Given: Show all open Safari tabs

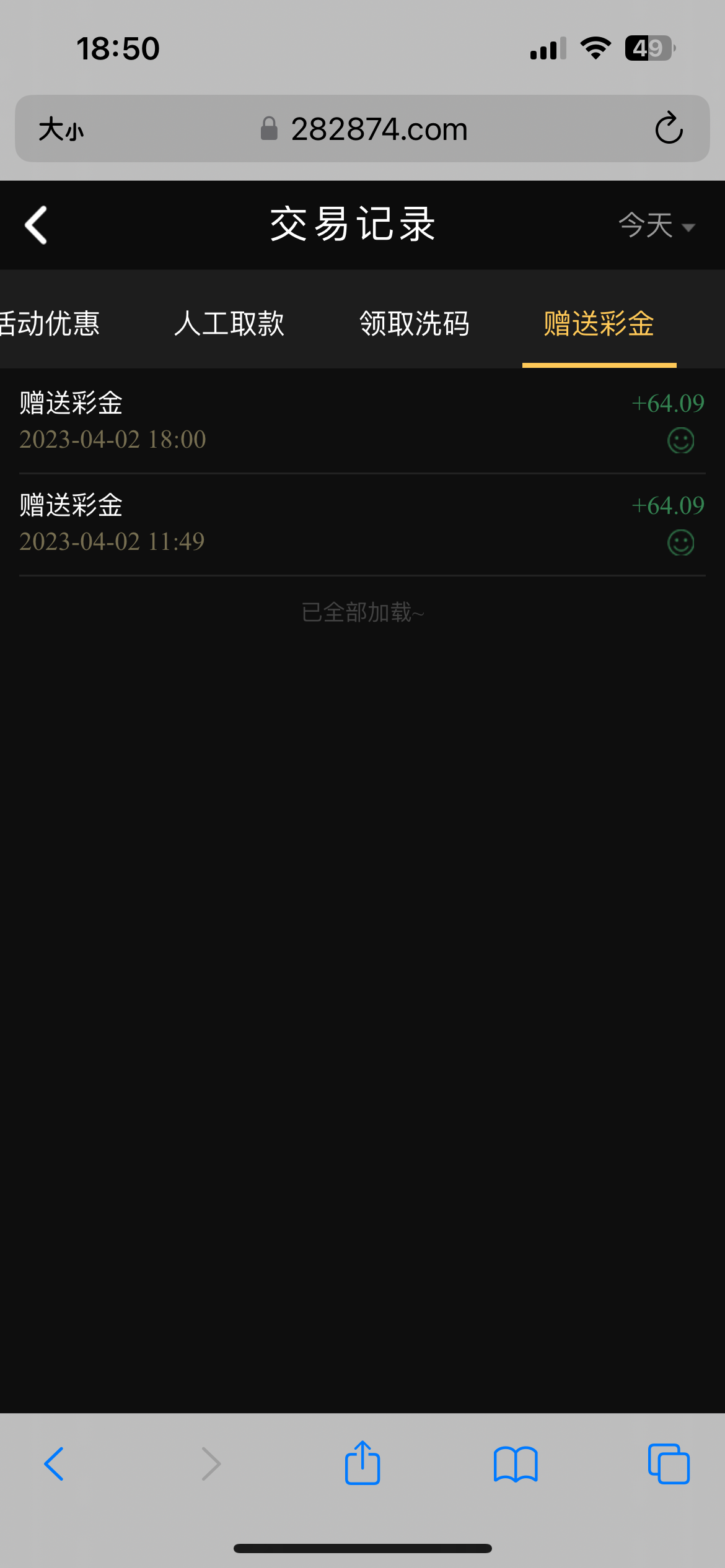Looking at the screenshot, I should pos(669,1464).
